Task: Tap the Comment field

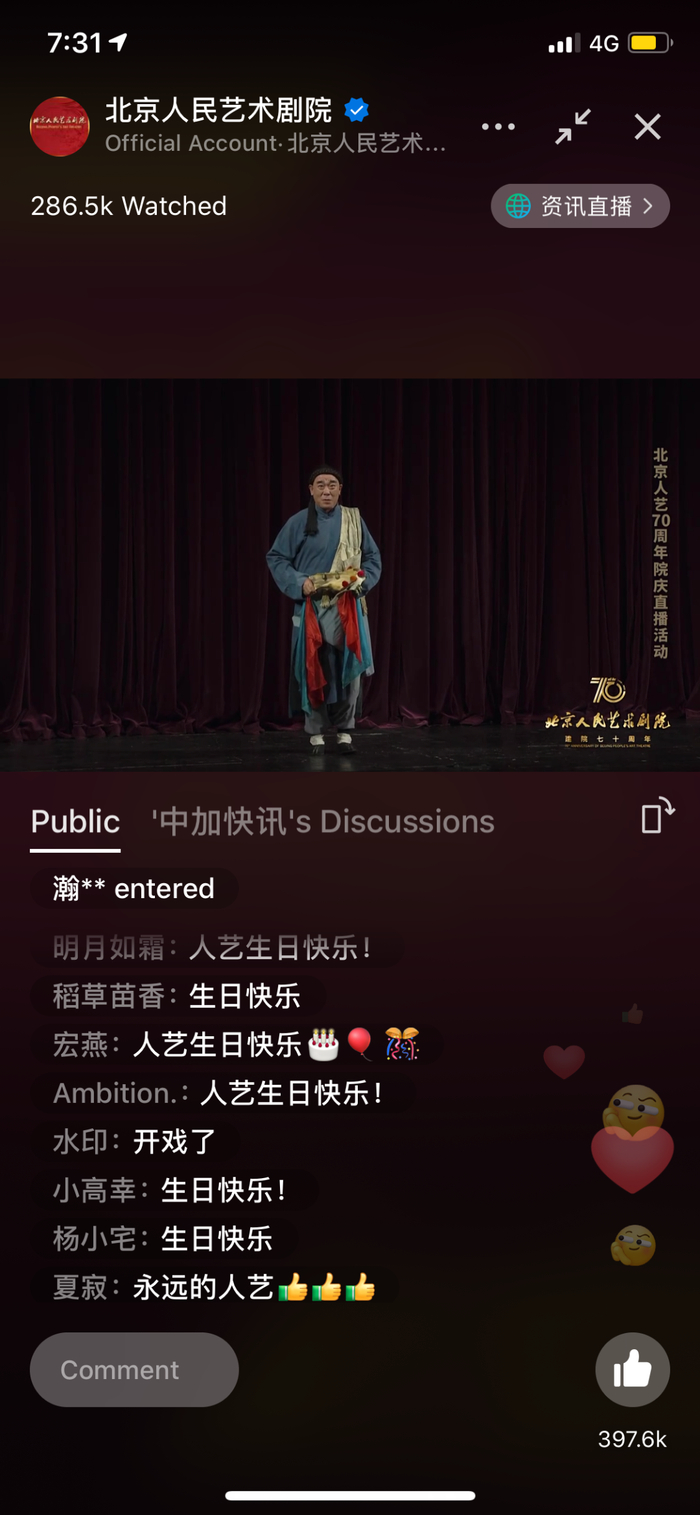Action: pyautogui.click(x=134, y=1370)
